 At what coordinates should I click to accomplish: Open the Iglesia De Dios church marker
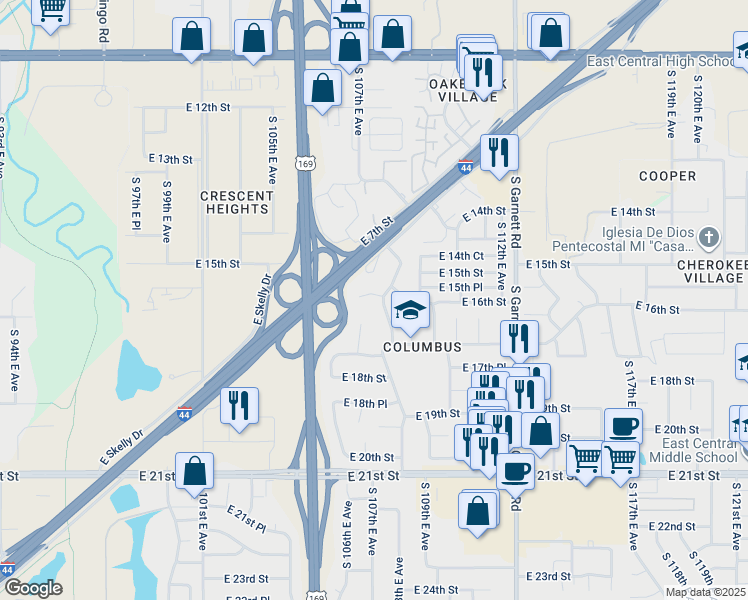point(709,237)
